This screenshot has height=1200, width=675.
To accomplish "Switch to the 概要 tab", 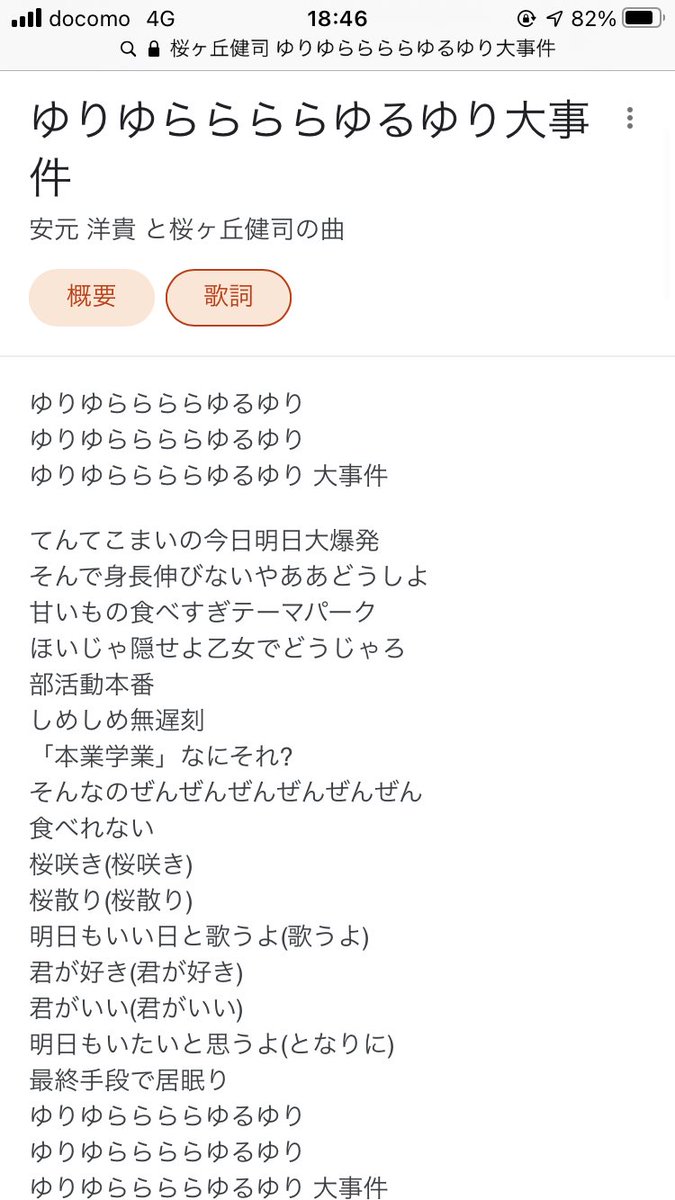I will pyautogui.click(x=92, y=297).
